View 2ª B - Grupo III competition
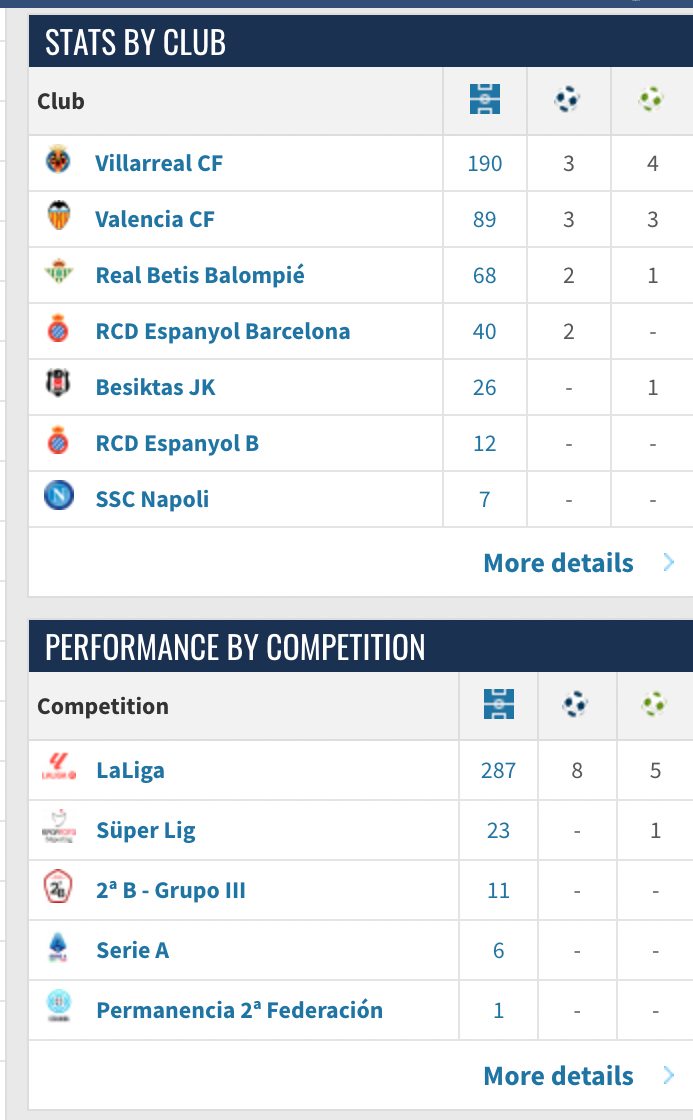 pyautogui.click(x=171, y=890)
